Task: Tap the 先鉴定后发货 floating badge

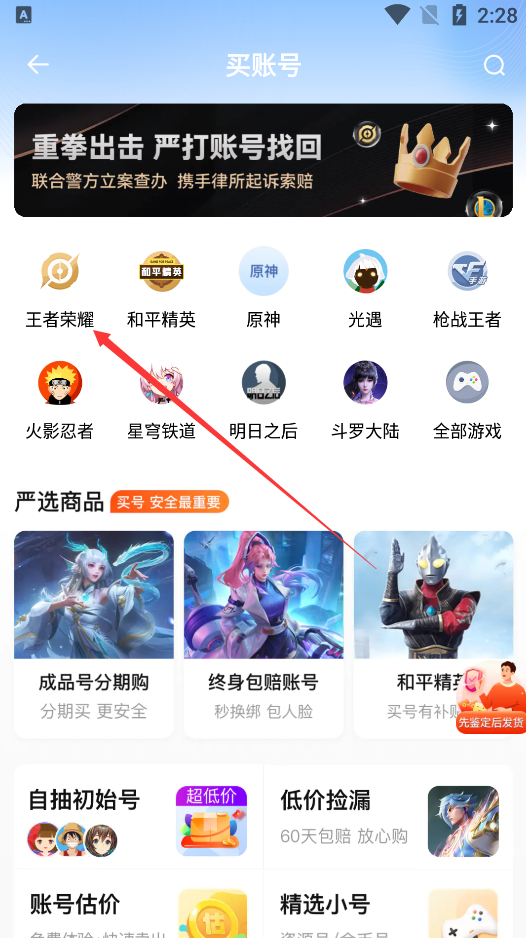Action: [491, 697]
